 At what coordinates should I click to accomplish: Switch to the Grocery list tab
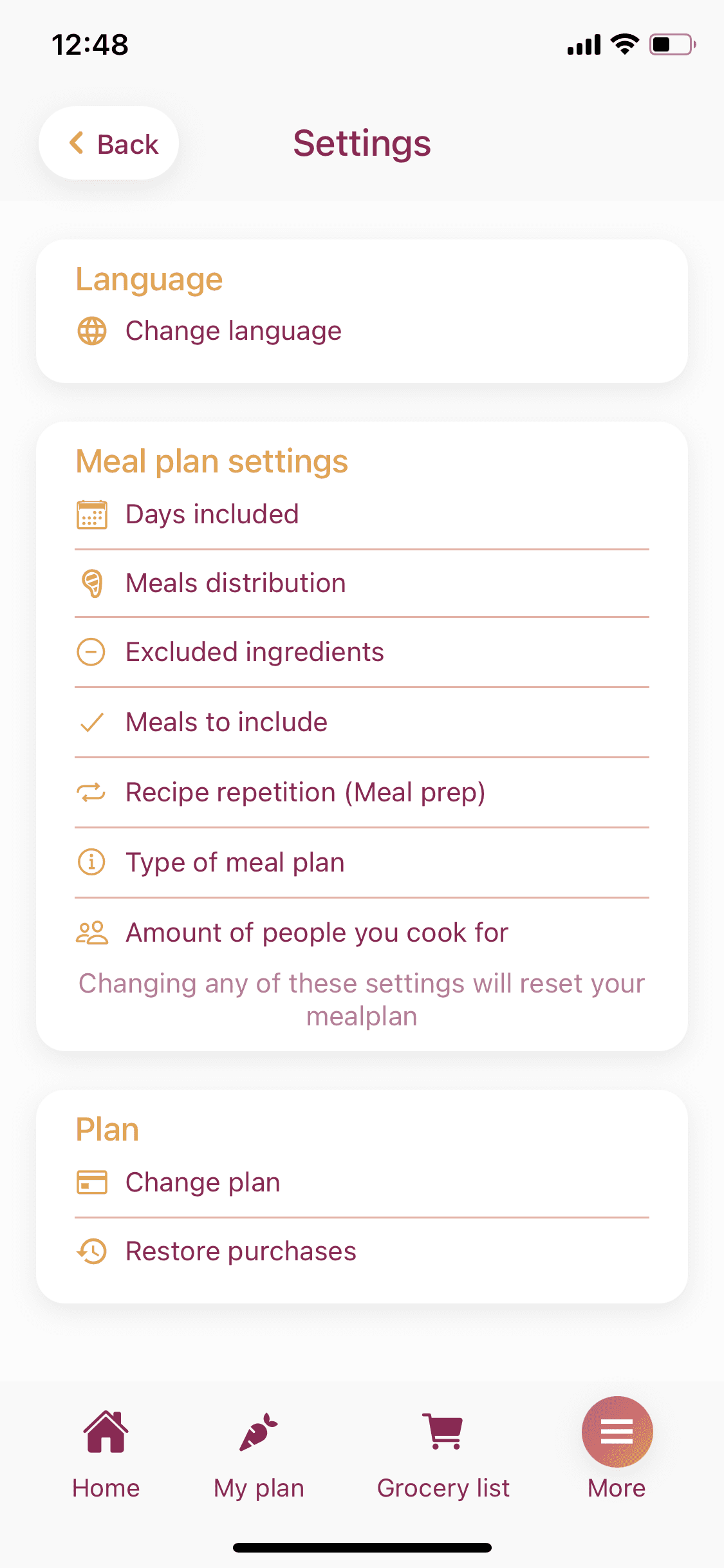point(443,1455)
